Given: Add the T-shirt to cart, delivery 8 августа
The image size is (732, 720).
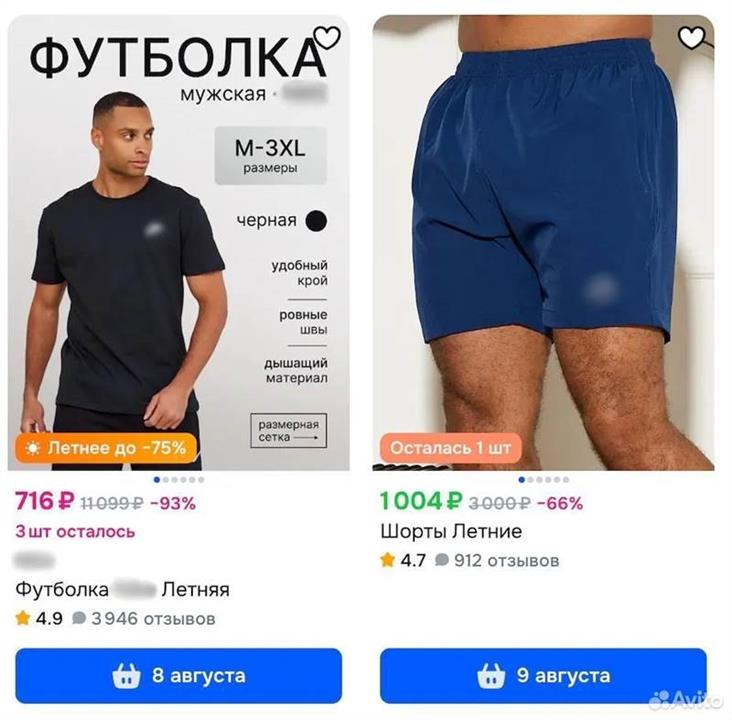Looking at the screenshot, I should coord(179,676).
